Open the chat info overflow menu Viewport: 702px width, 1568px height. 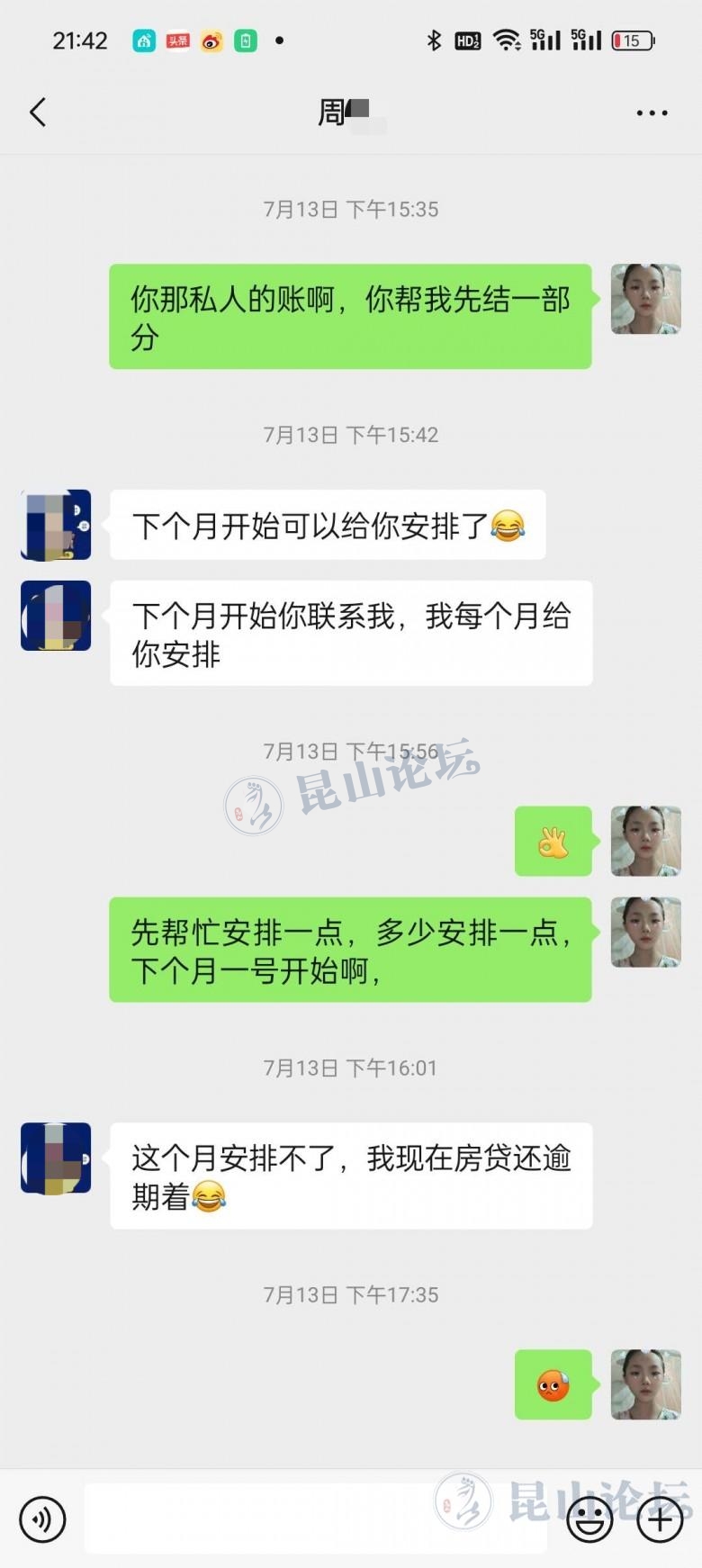tap(652, 113)
